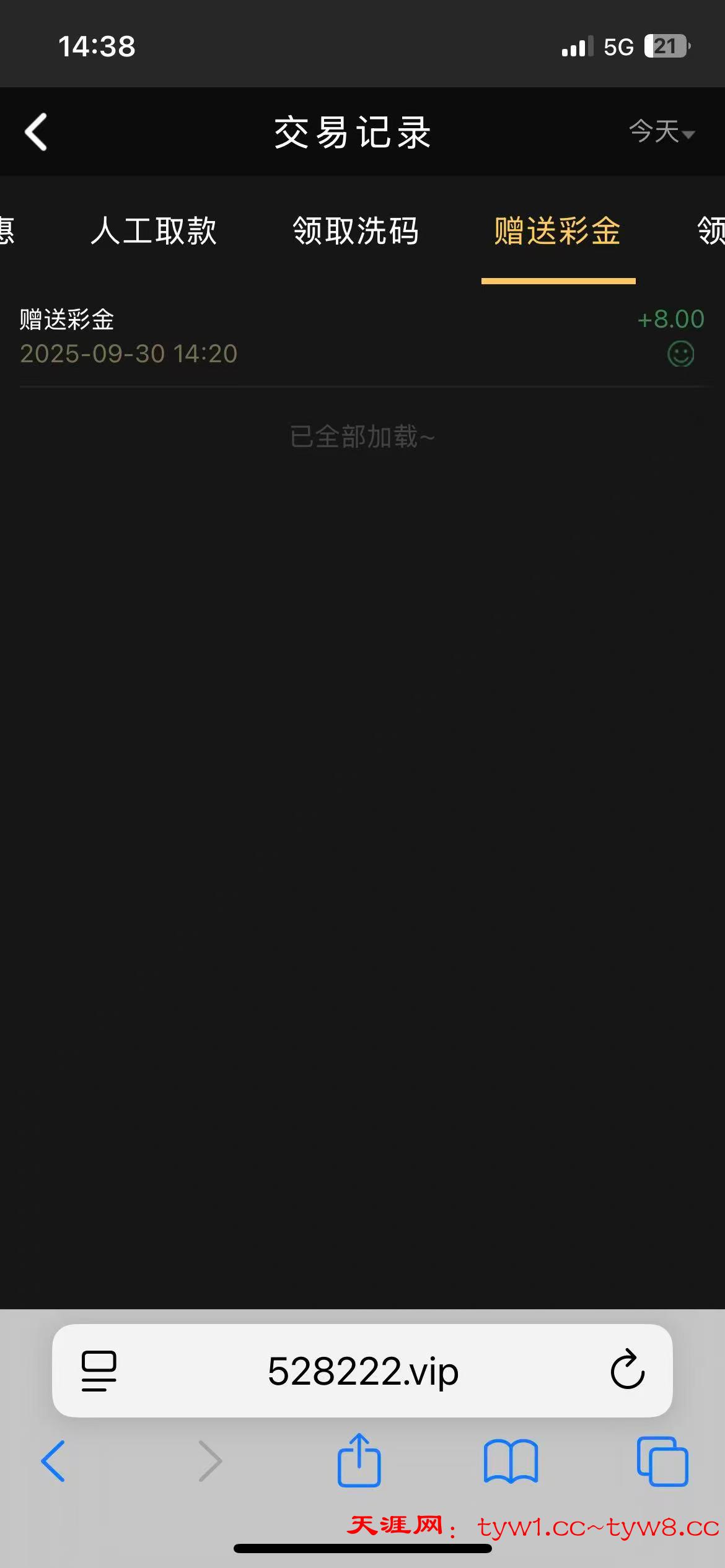This screenshot has height=1568, width=725.
Task: Navigate back in Safari toolbar
Action: (x=53, y=1460)
